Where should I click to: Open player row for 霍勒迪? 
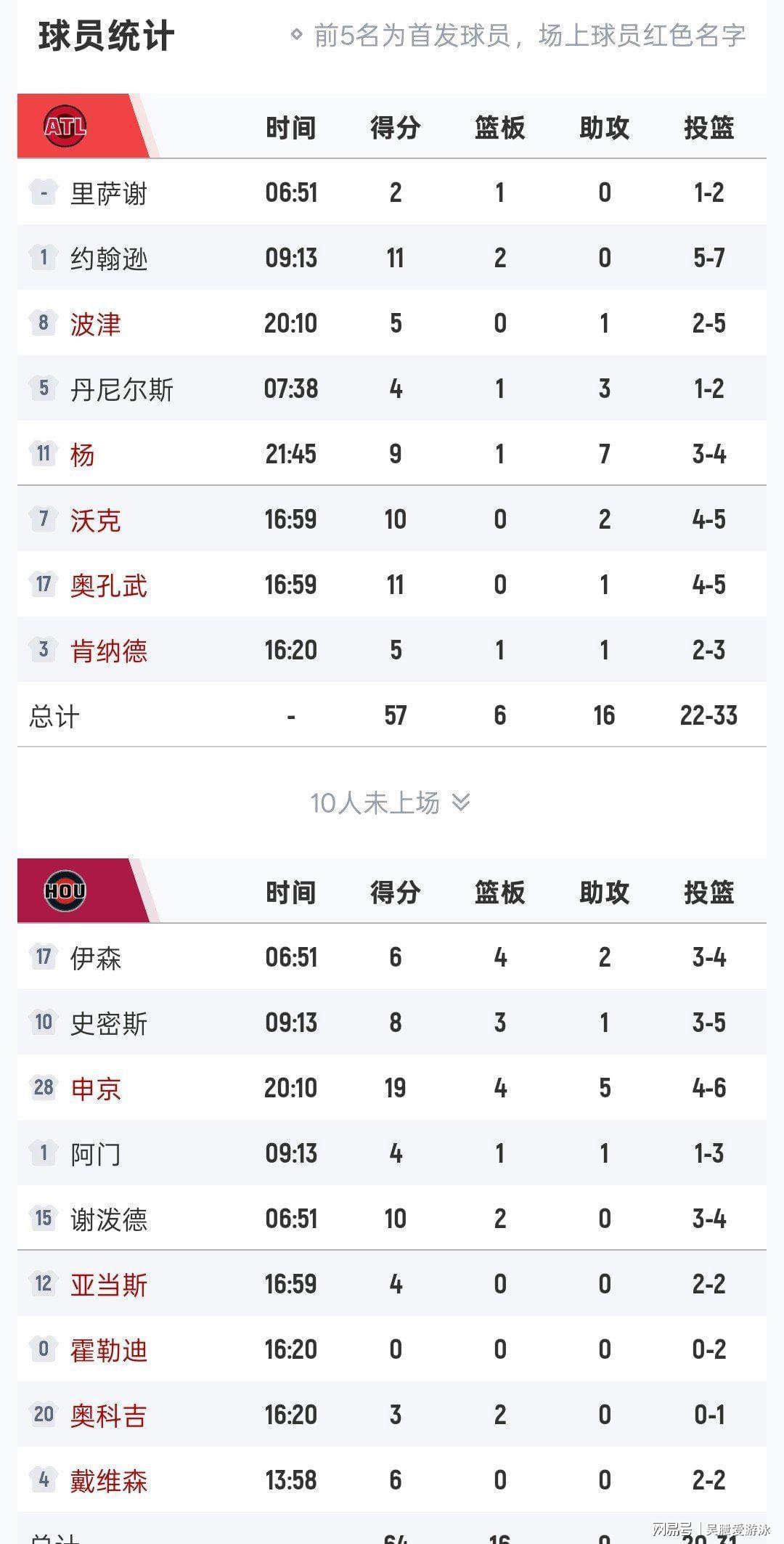(x=109, y=1350)
